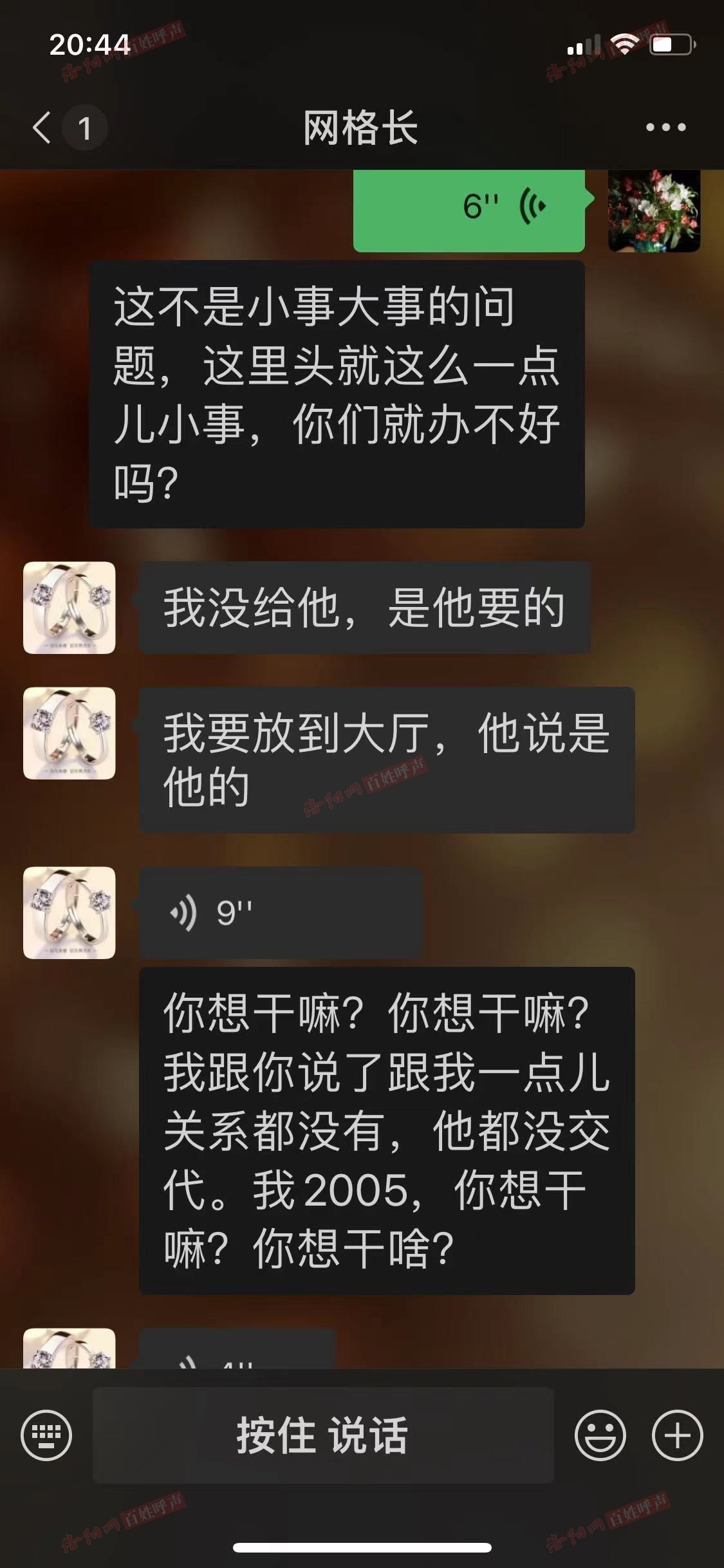Open my flower avatar profile
724x1568 pixels.
pos(654,210)
